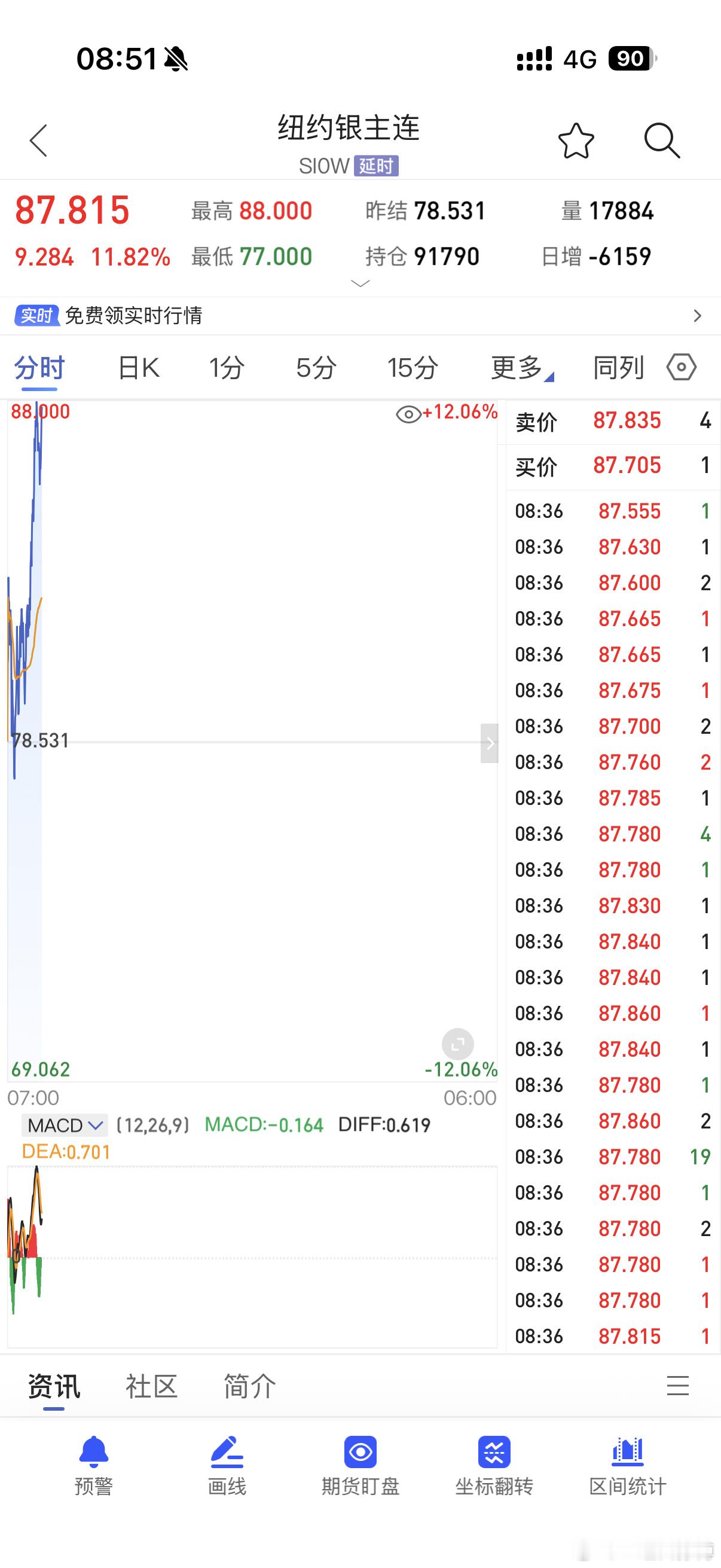Switch to the 15分 chart tab
This screenshot has height=1568, width=721.
[x=413, y=368]
